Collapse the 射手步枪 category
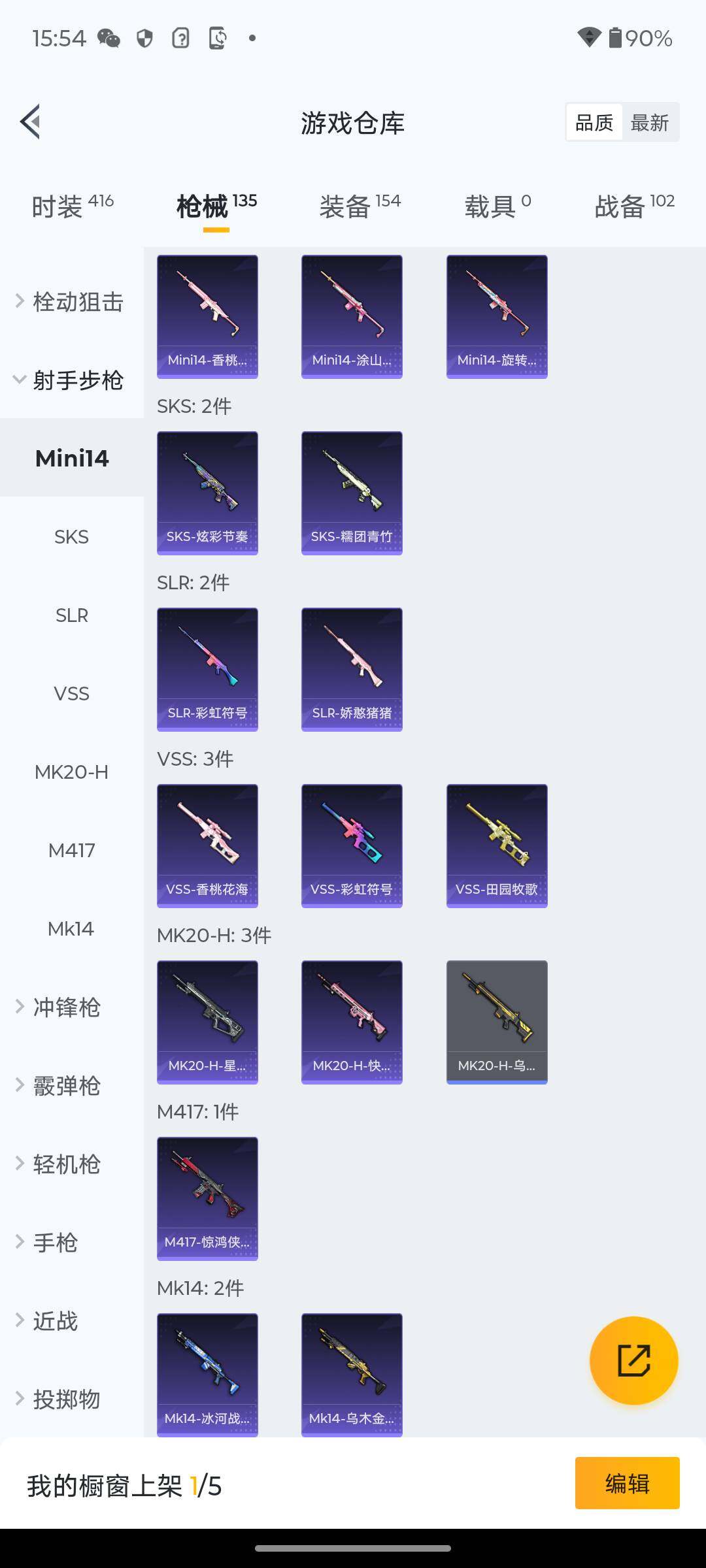 [x=71, y=380]
